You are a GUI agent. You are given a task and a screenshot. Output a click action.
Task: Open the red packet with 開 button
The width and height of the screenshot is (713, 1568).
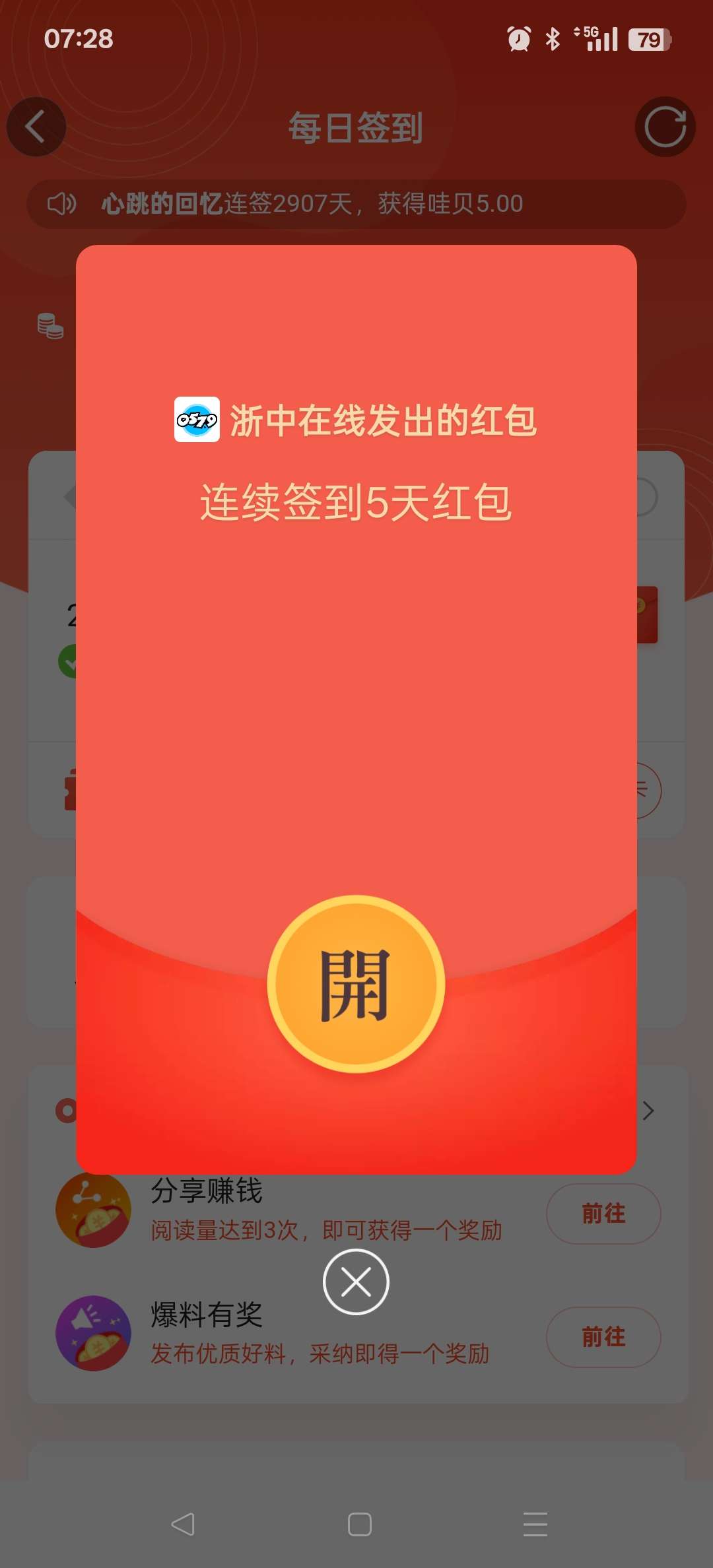pos(356,984)
